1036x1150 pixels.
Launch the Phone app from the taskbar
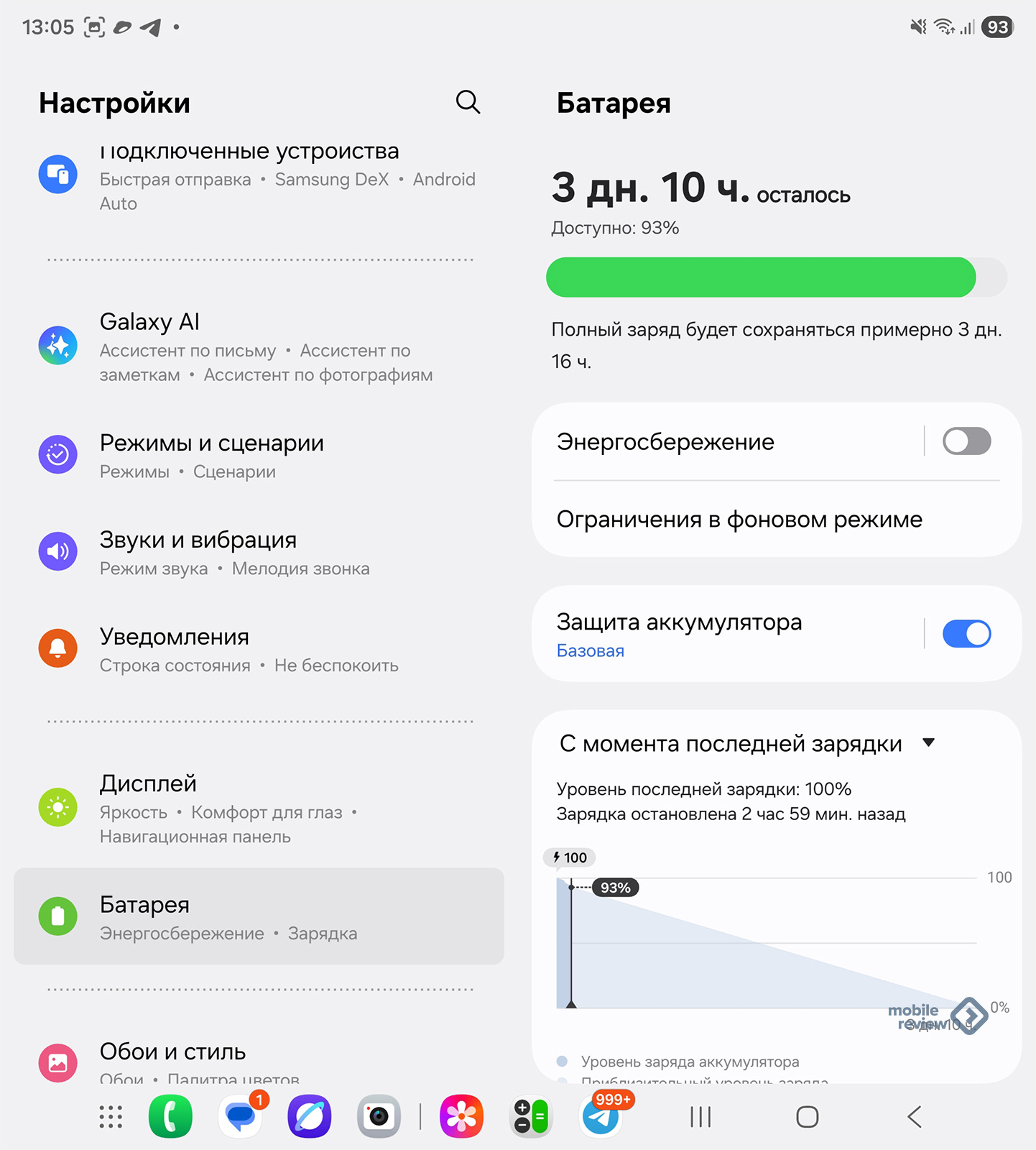pos(170,1117)
